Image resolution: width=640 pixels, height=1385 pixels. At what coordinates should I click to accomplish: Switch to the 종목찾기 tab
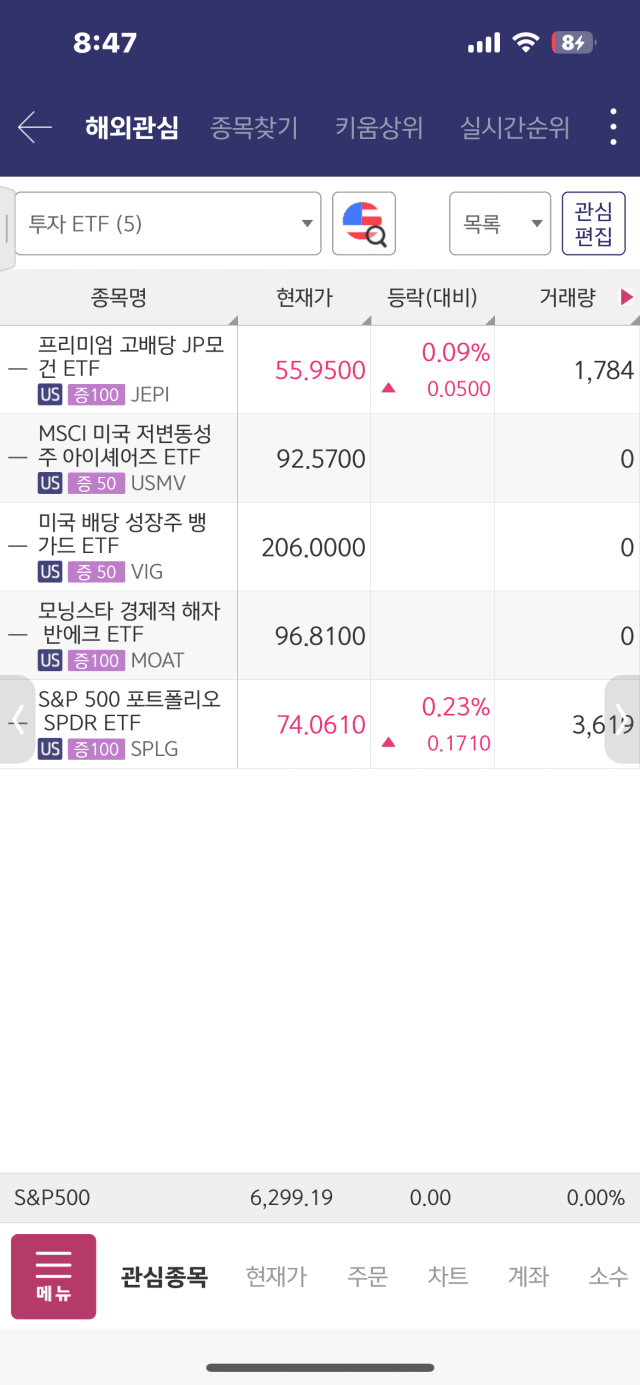coord(254,128)
